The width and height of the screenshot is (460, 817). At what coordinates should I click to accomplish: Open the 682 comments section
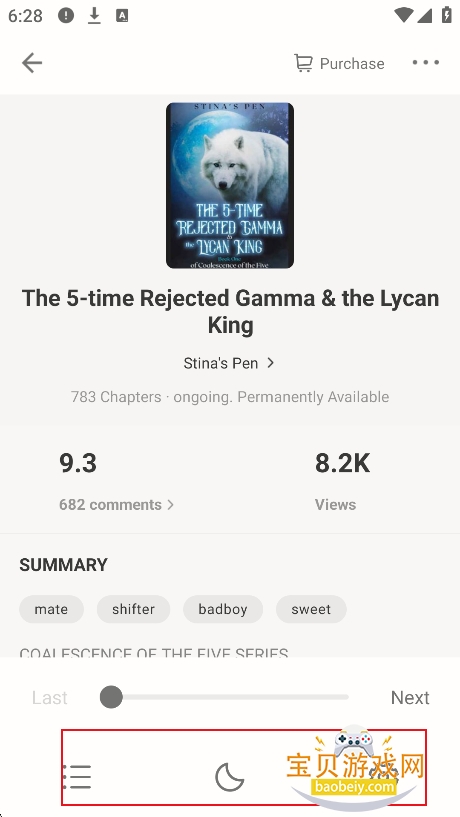(116, 504)
